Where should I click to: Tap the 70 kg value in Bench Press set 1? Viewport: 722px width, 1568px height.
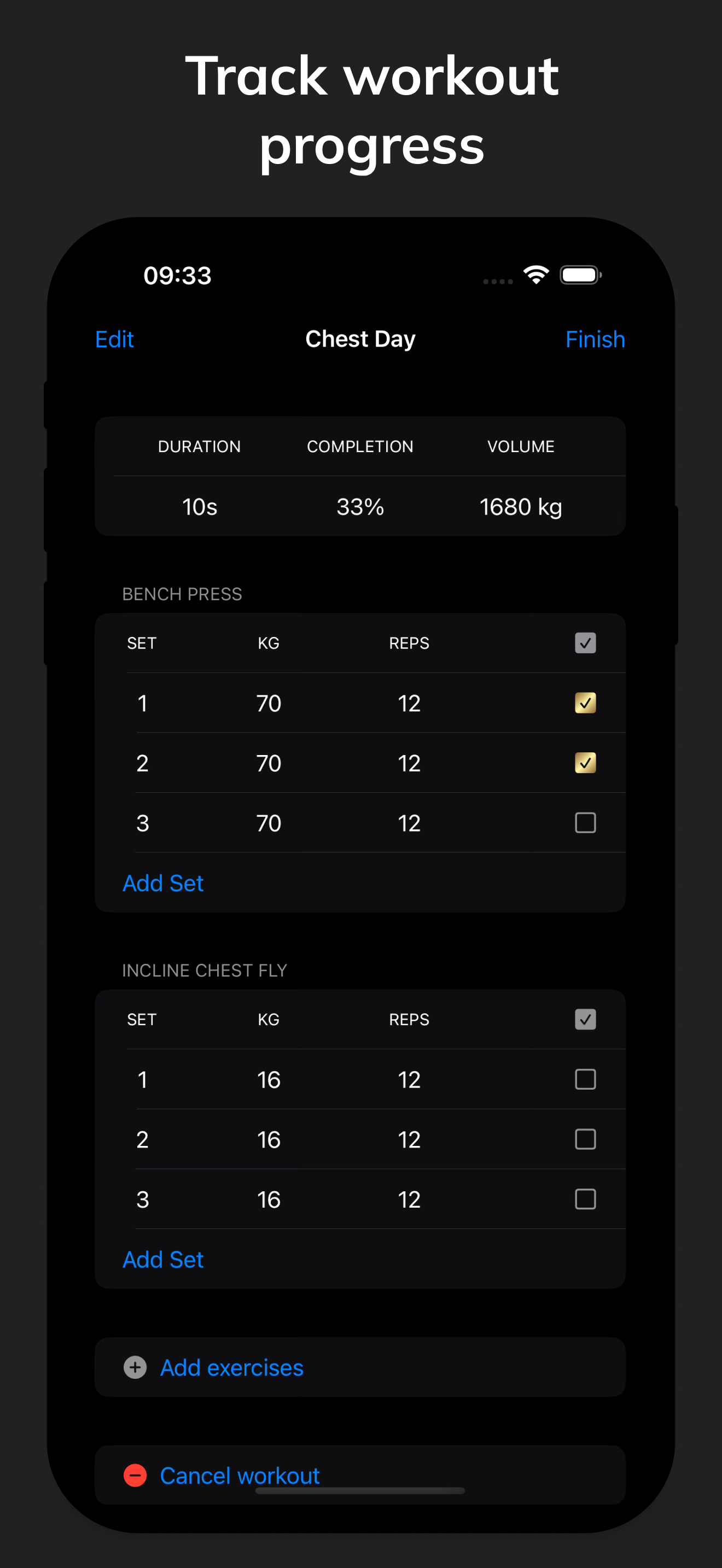click(268, 703)
